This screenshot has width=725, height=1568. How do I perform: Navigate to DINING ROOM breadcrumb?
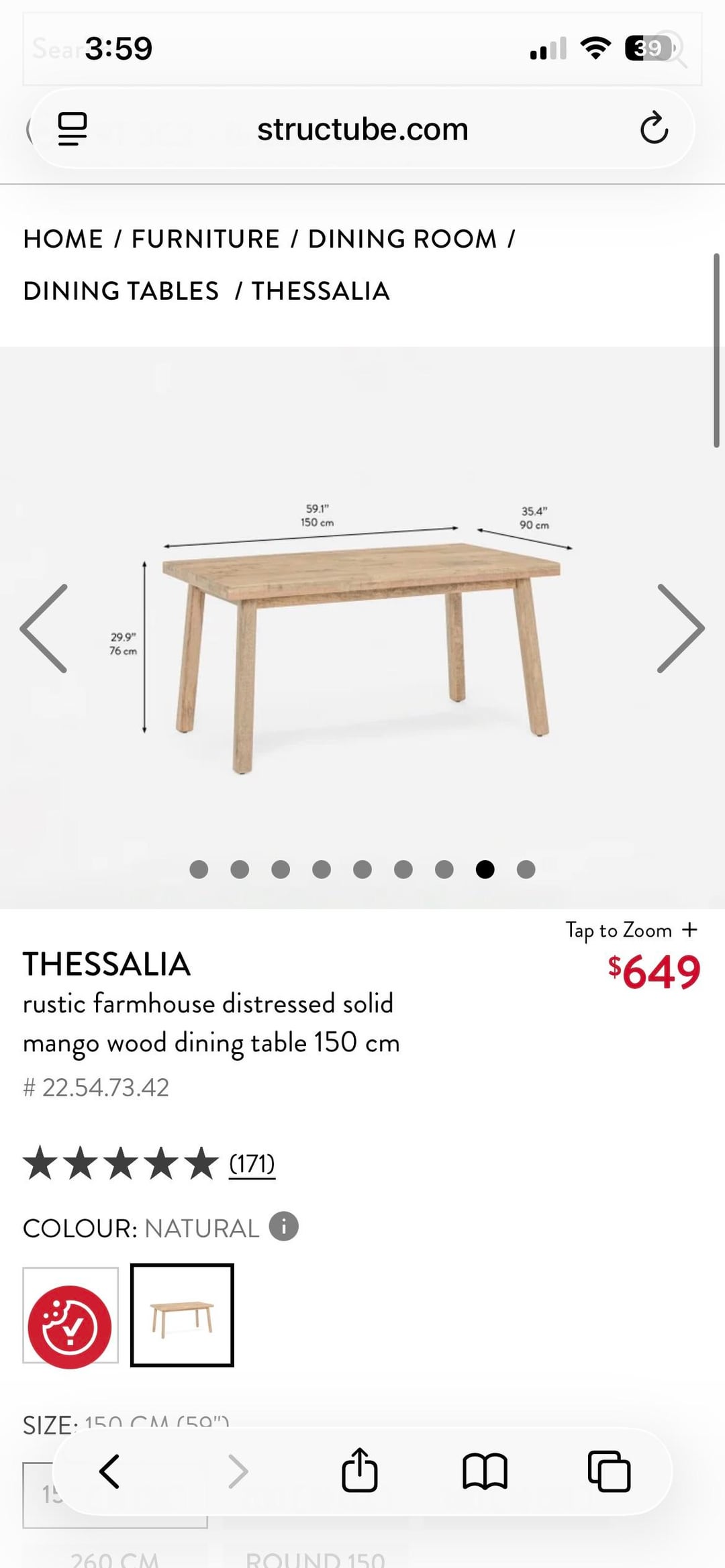tap(402, 239)
